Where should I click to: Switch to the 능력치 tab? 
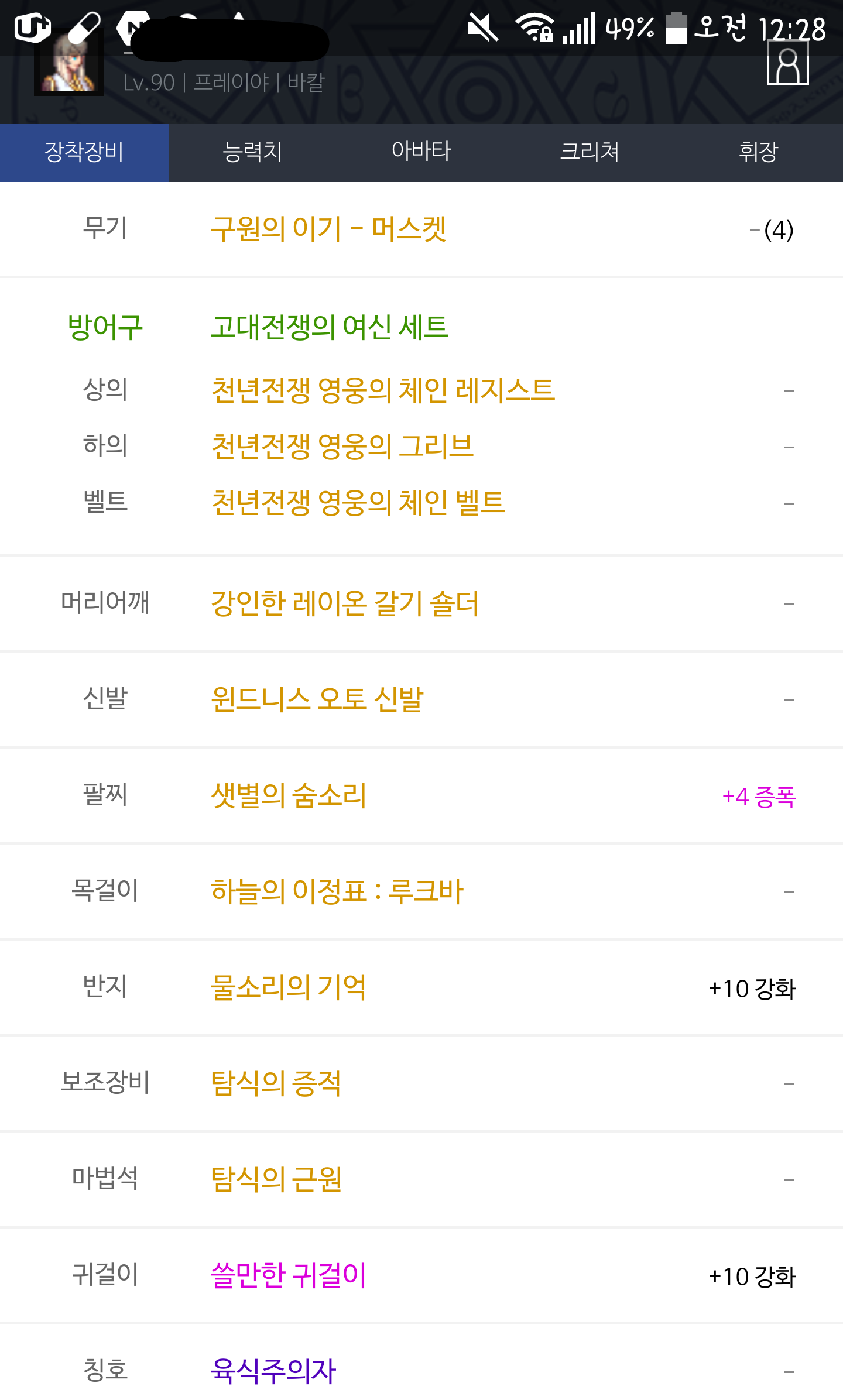point(252,152)
